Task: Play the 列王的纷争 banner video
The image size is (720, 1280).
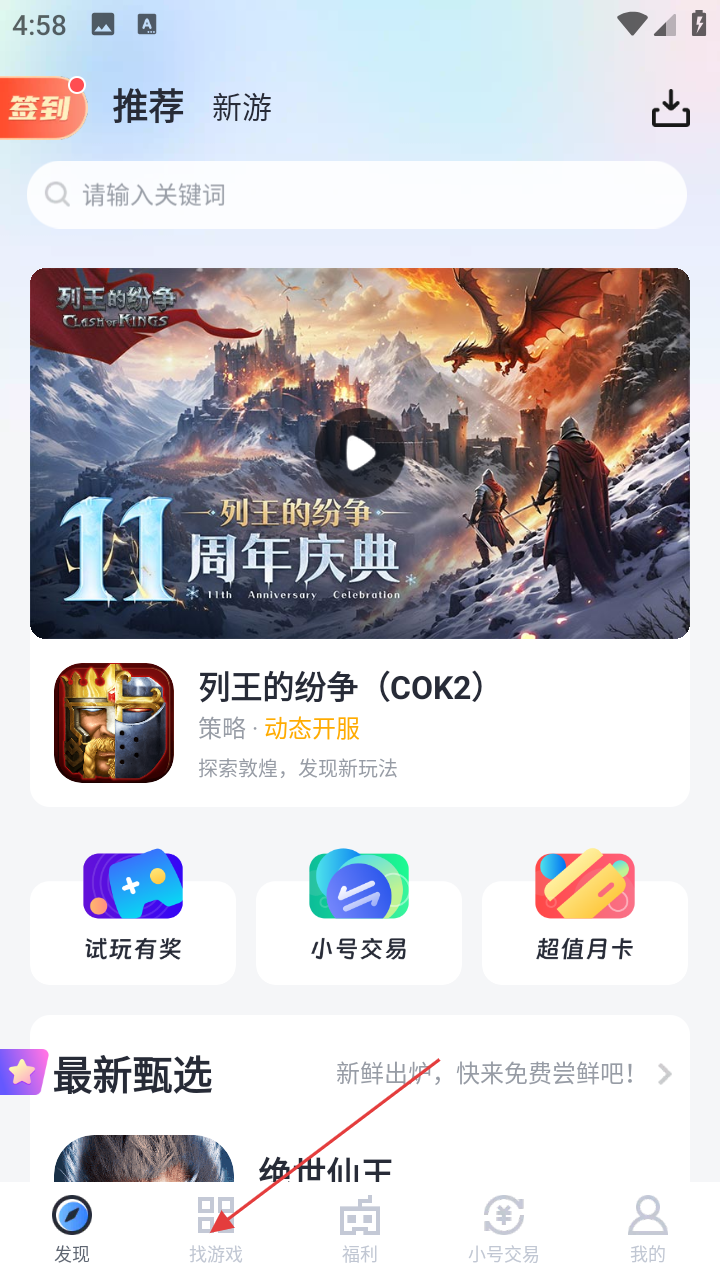Action: (360, 453)
